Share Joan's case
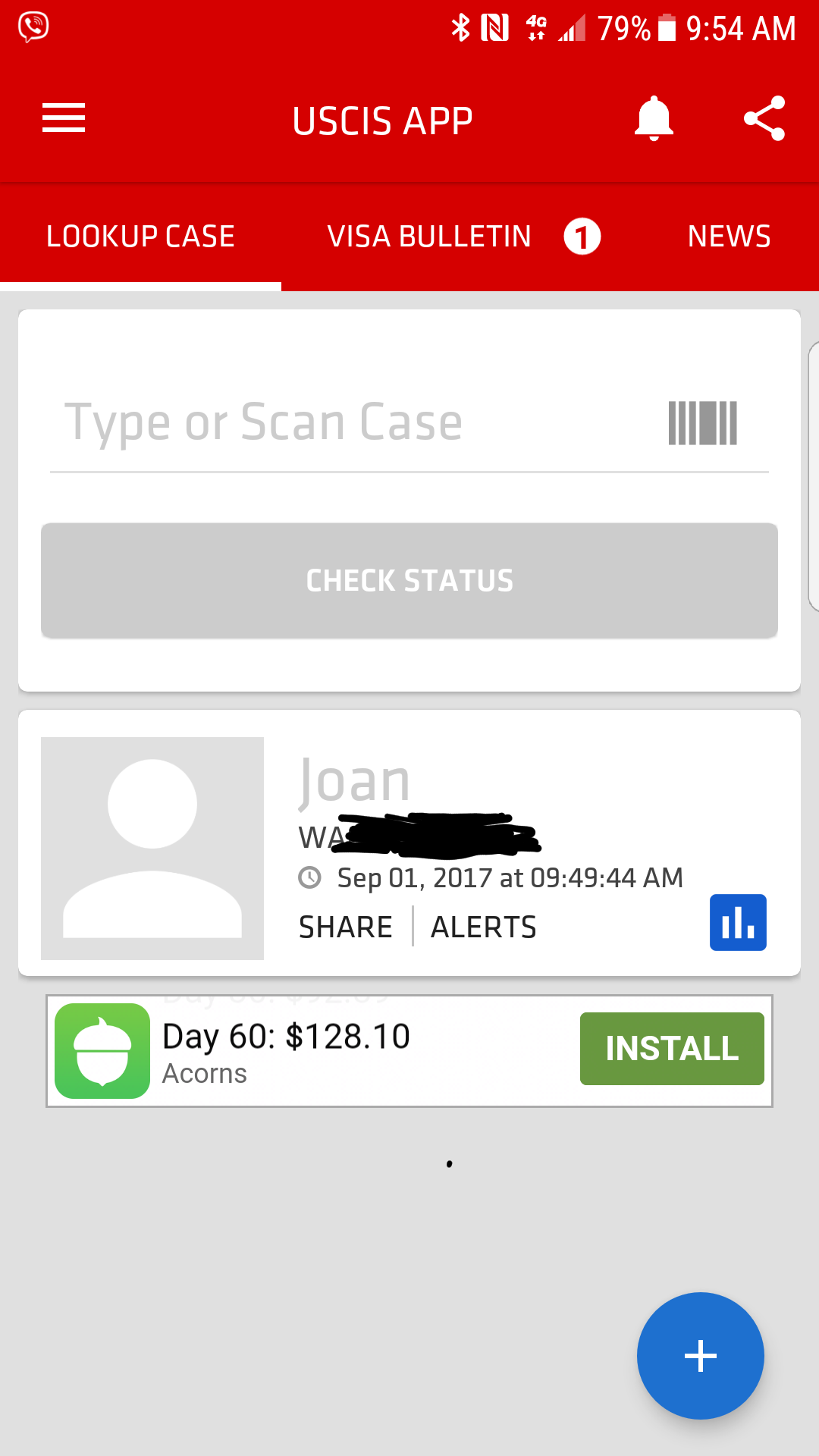Screen dimensions: 819x1456 [346, 927]
